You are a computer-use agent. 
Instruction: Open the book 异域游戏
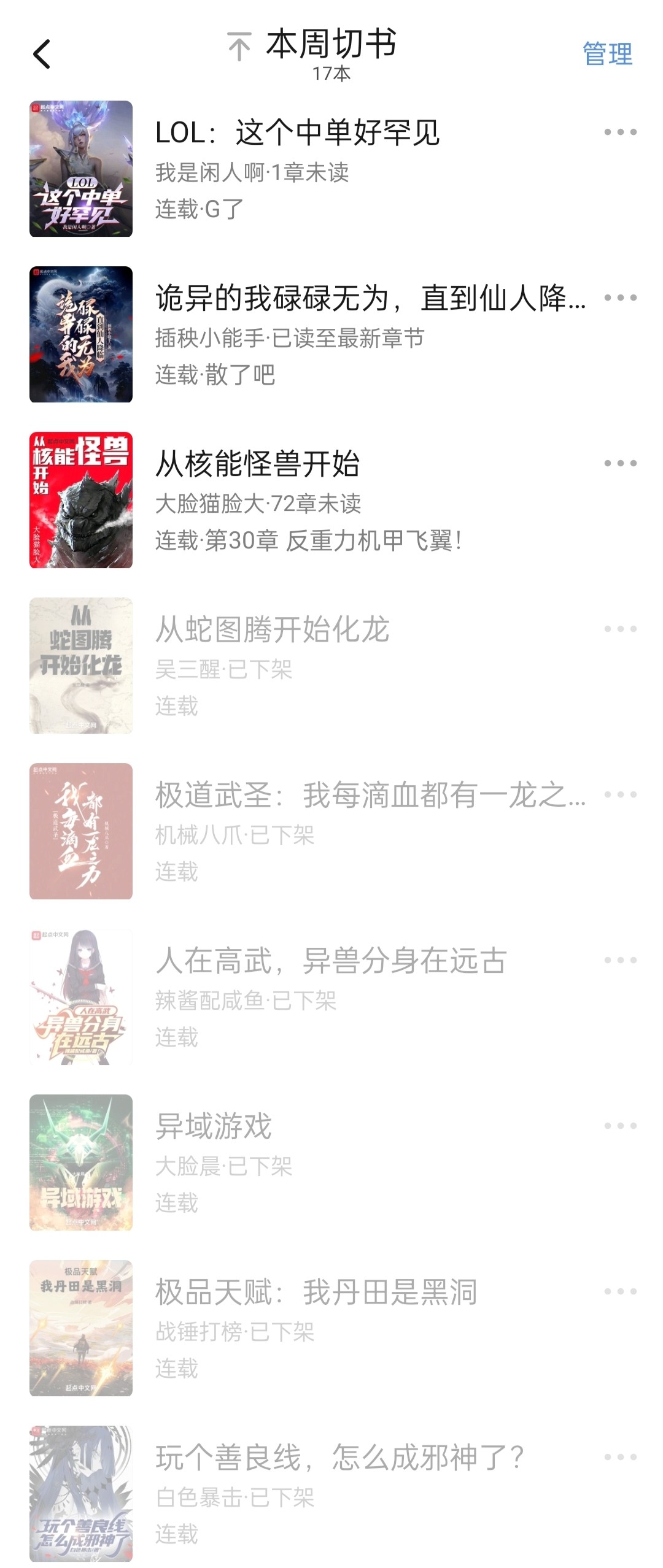[x=214, y=1126]
